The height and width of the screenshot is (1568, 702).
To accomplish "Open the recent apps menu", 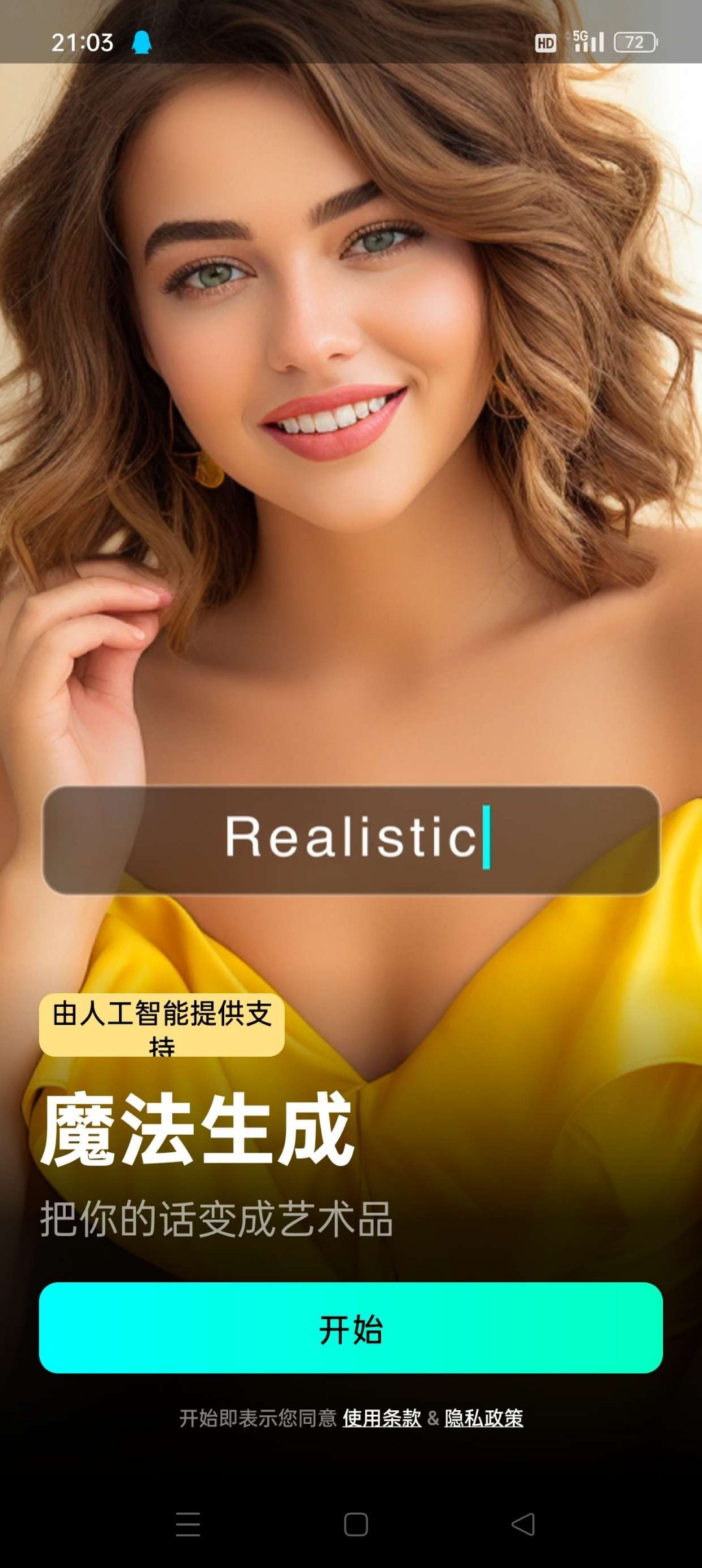I will pos(188,1524).
